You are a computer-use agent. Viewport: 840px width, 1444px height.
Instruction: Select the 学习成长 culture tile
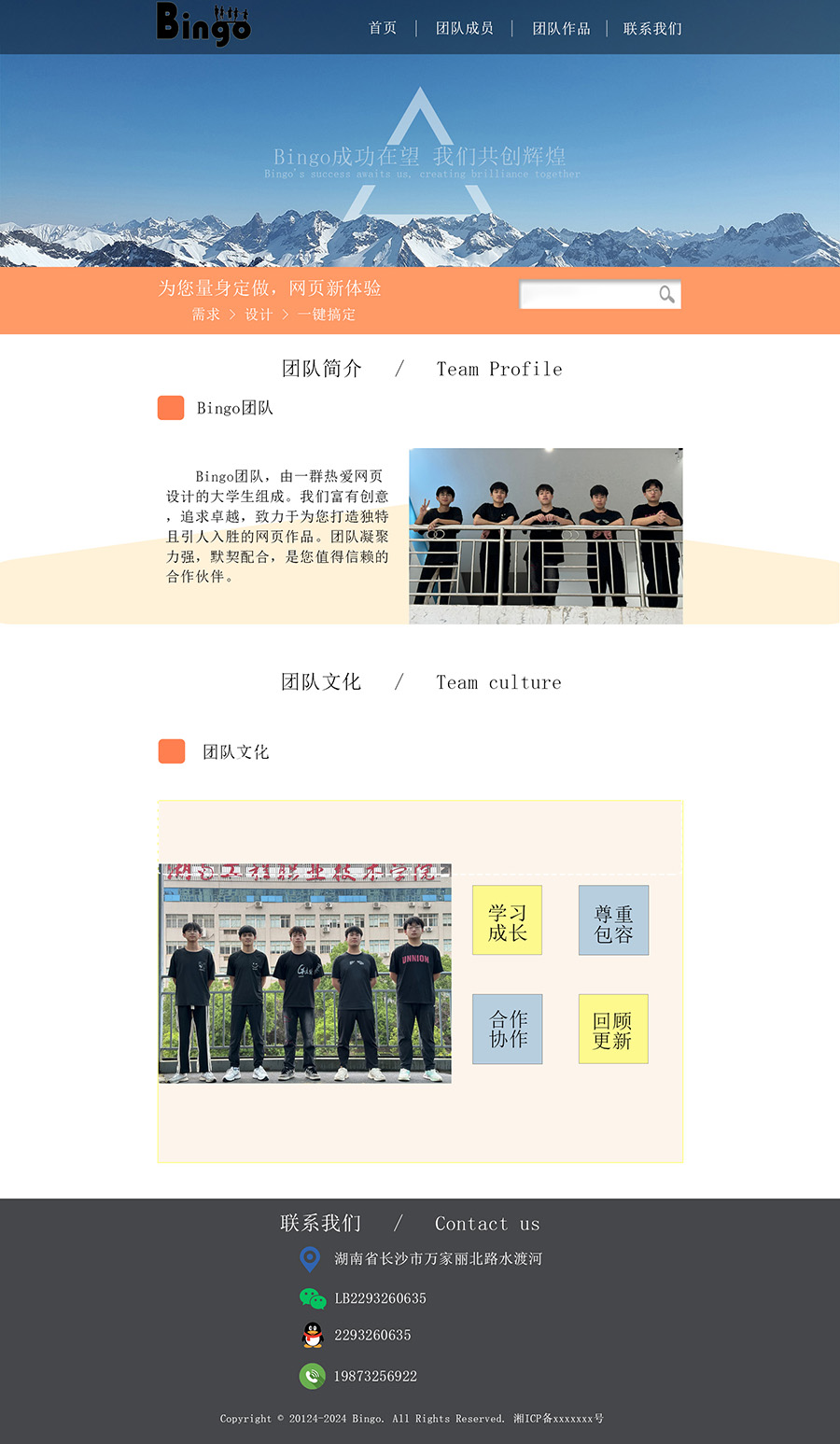pos(507,920)
